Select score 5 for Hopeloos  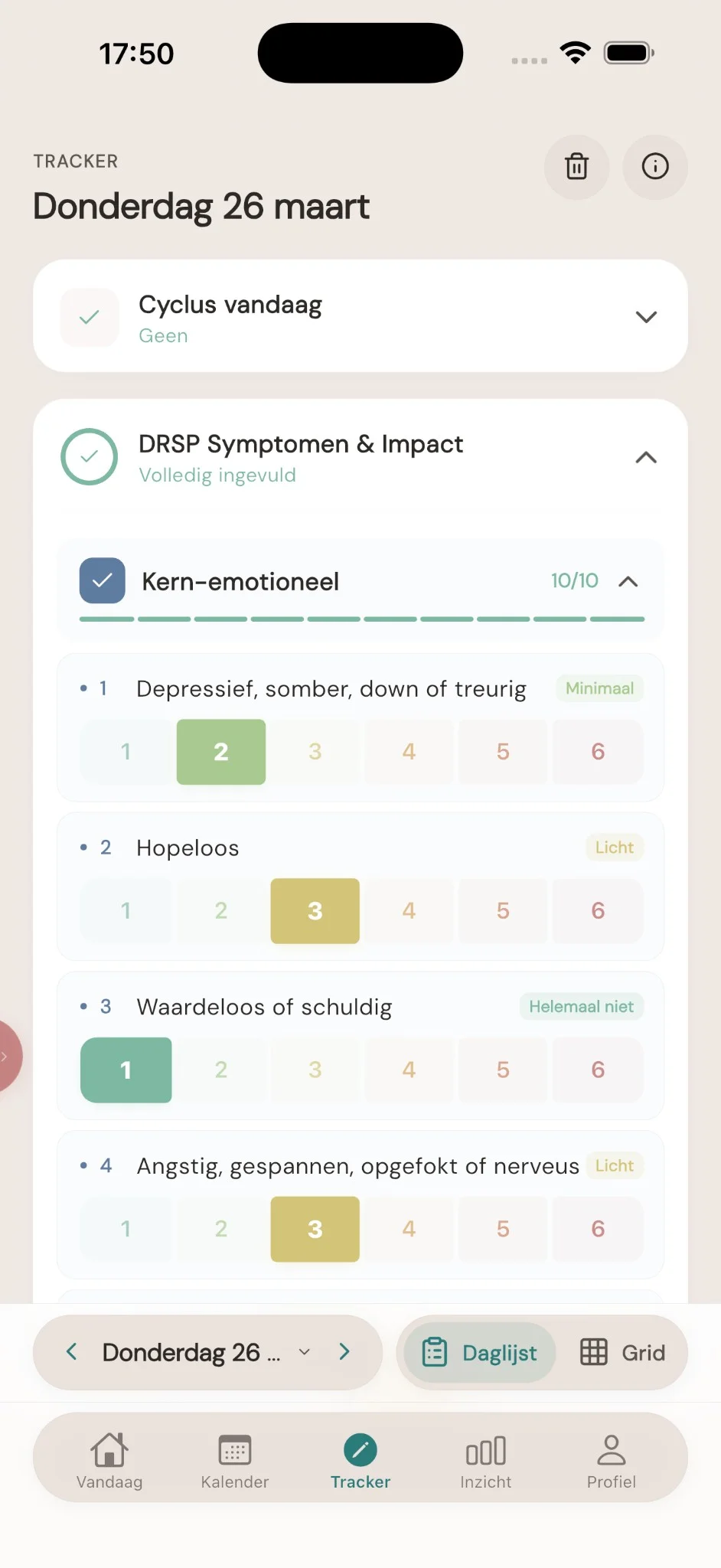click(x=503, y=910)
